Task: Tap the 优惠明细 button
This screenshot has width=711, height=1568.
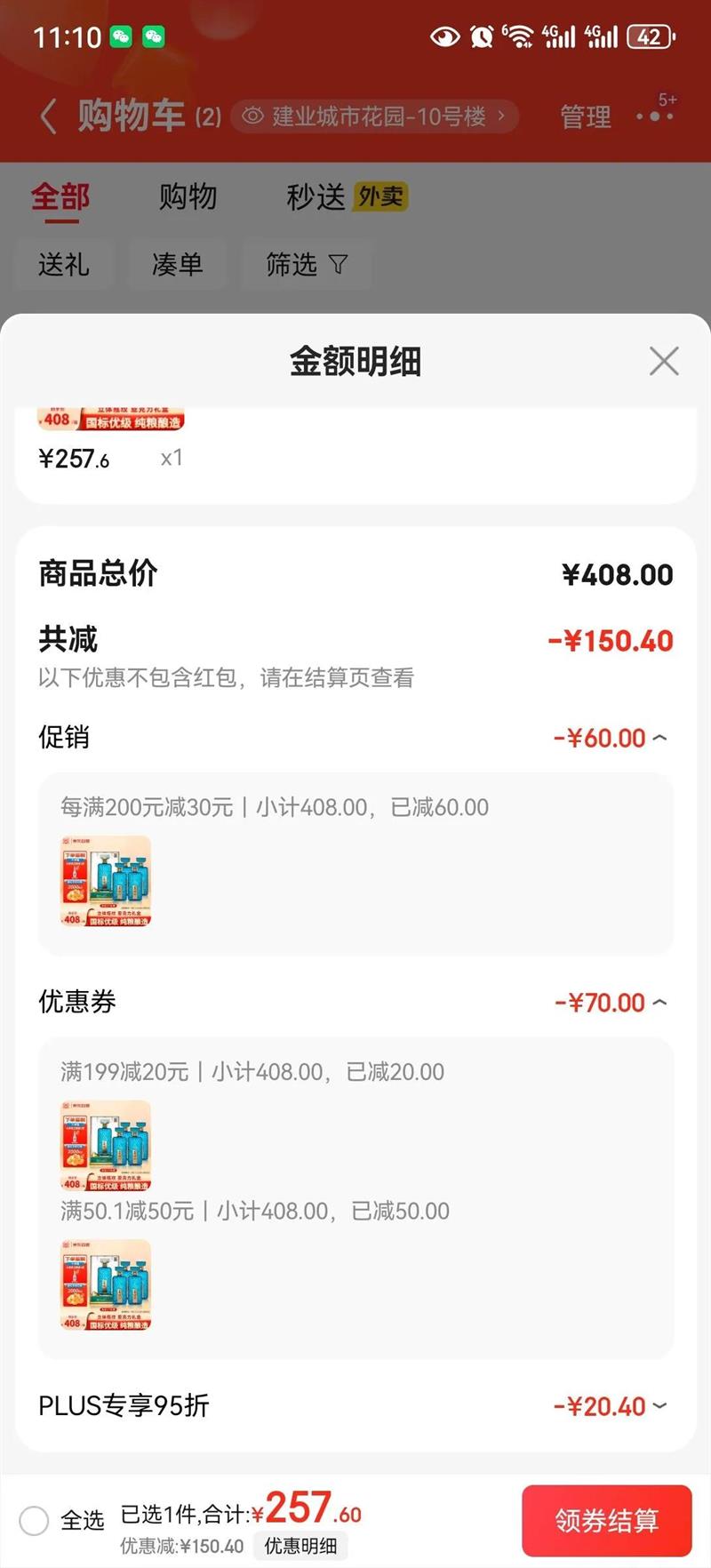Action: (x=300, y=1546)
